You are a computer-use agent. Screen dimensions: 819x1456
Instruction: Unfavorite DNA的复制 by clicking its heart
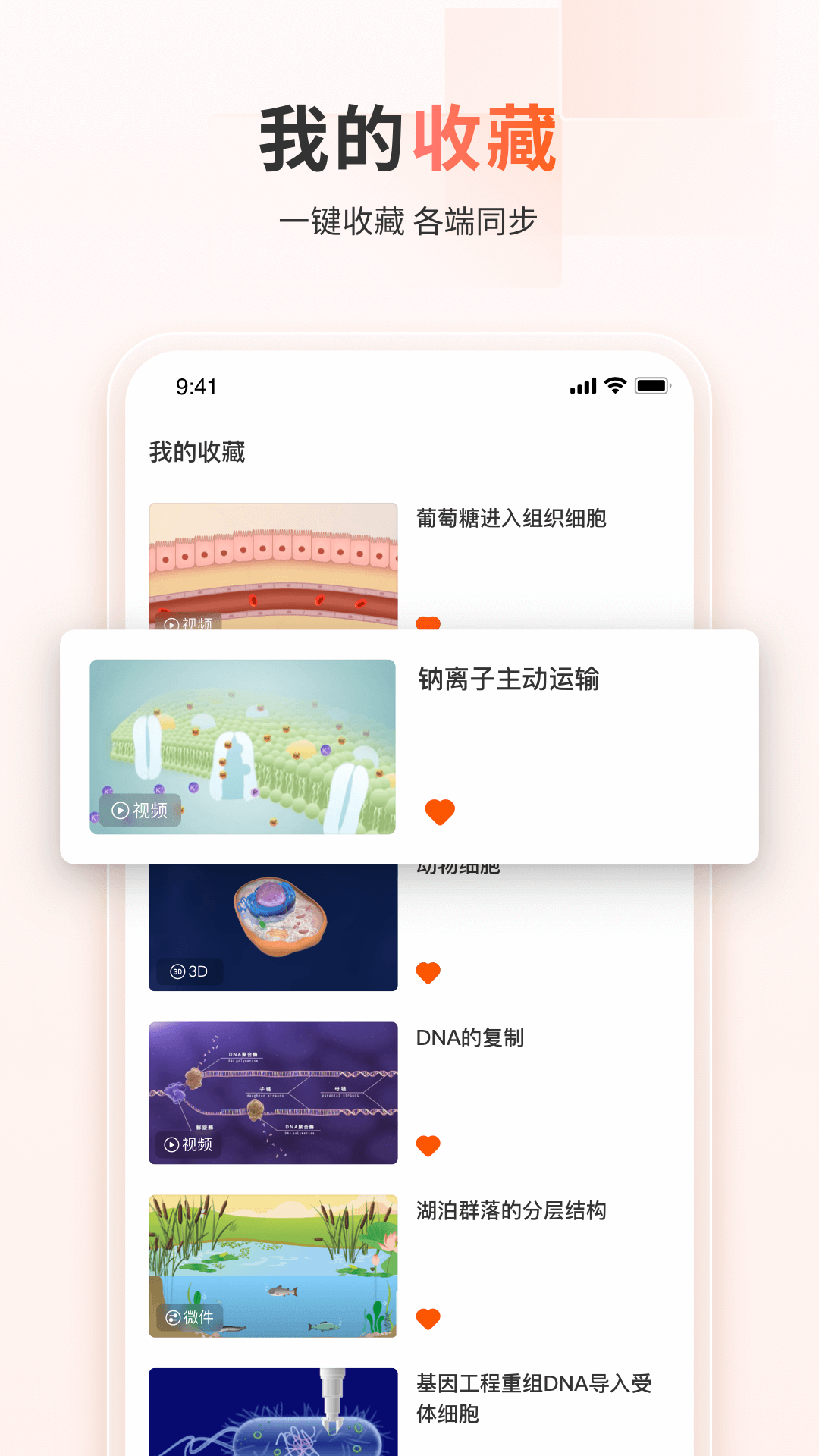pyautogui.click(x=428, y=1145)
